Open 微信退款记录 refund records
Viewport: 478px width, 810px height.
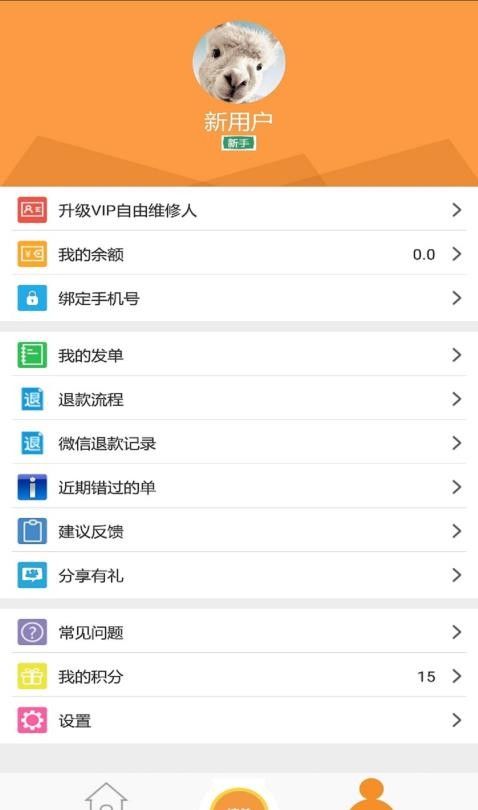(x=239, y=443)
